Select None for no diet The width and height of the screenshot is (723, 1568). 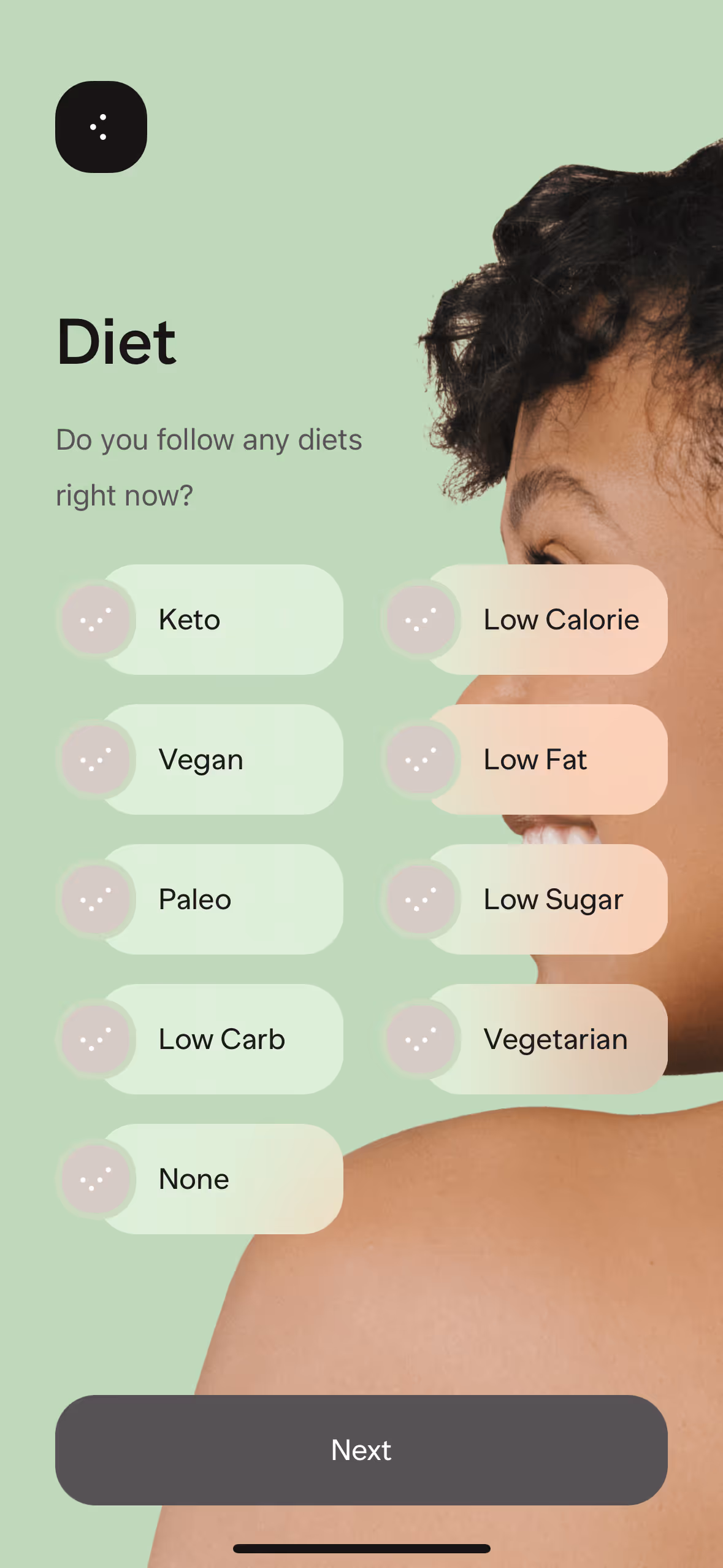point(200,1179)
